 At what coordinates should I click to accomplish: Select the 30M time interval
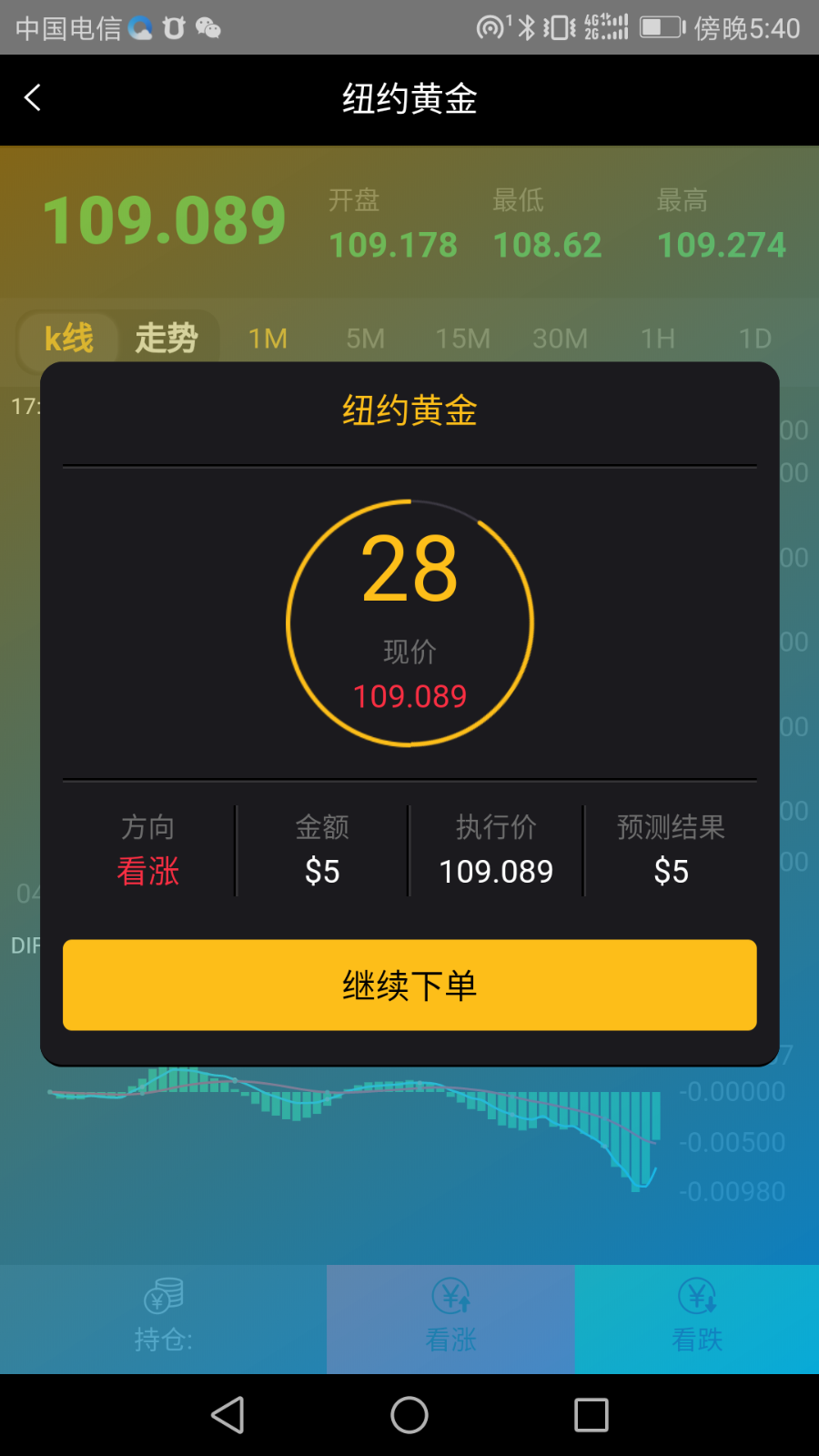(560, 339)
